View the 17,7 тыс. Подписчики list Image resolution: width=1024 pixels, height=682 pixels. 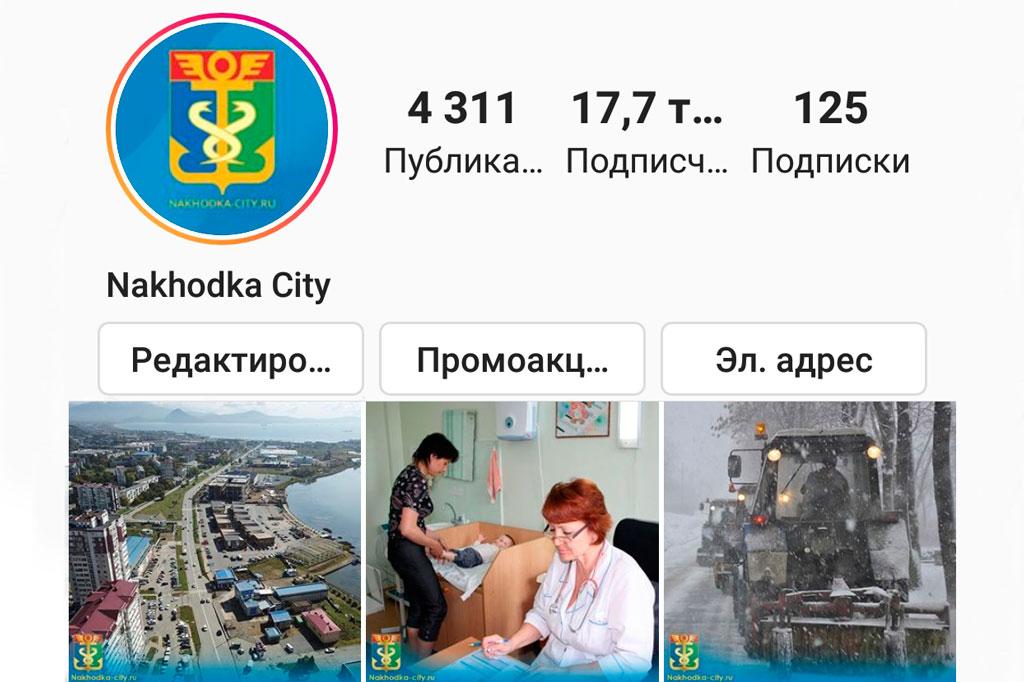pos(646,134)
